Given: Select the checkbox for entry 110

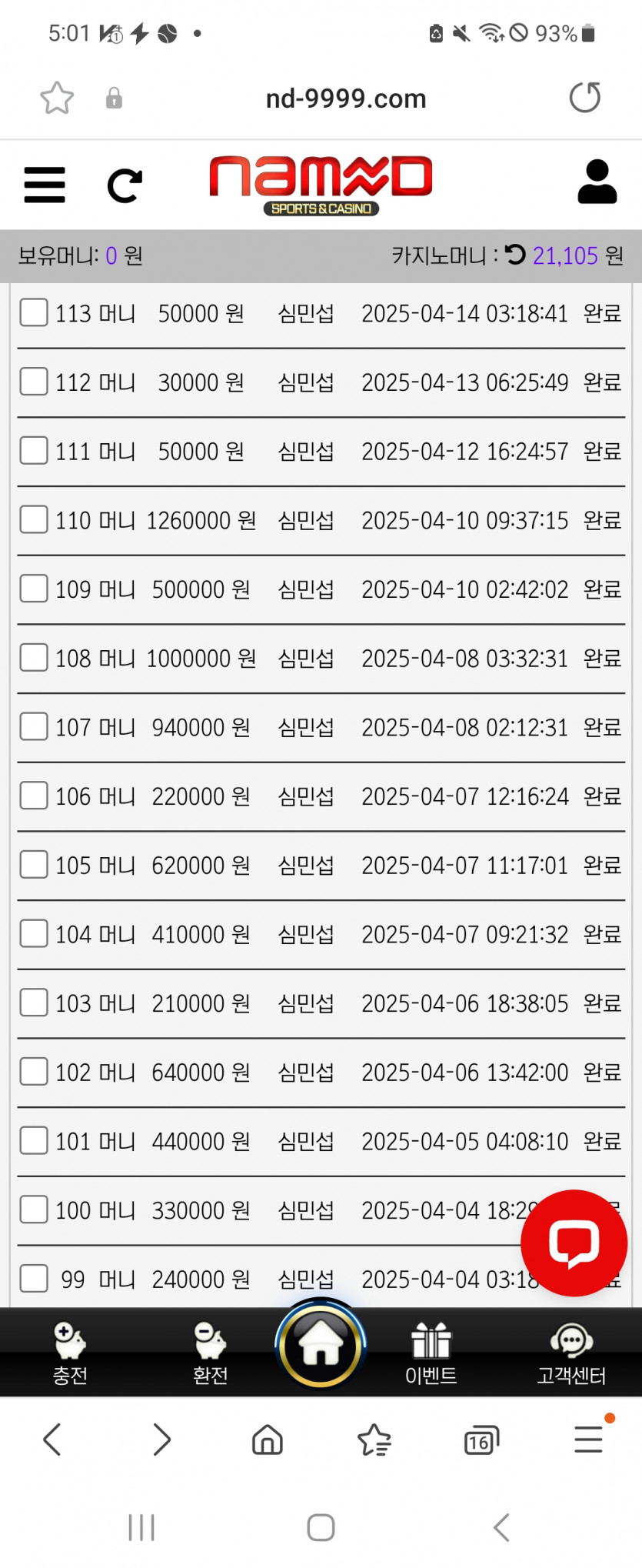Looking at the screenshot, I should 34,519.
